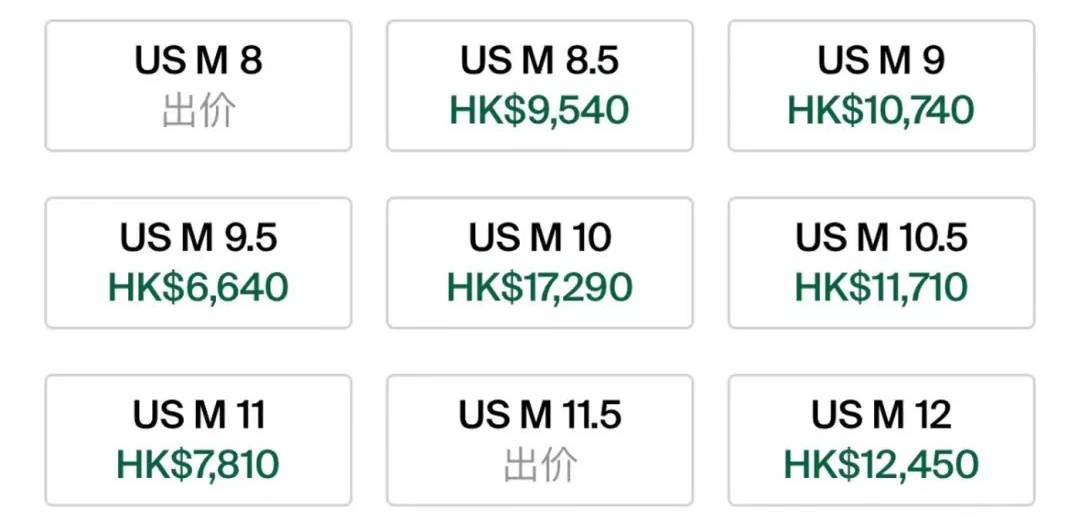The height and width of the screenshot is (524, 1080).
Task: Select US M 9.5 for HK$6,640
Action: tap(198, 263)
